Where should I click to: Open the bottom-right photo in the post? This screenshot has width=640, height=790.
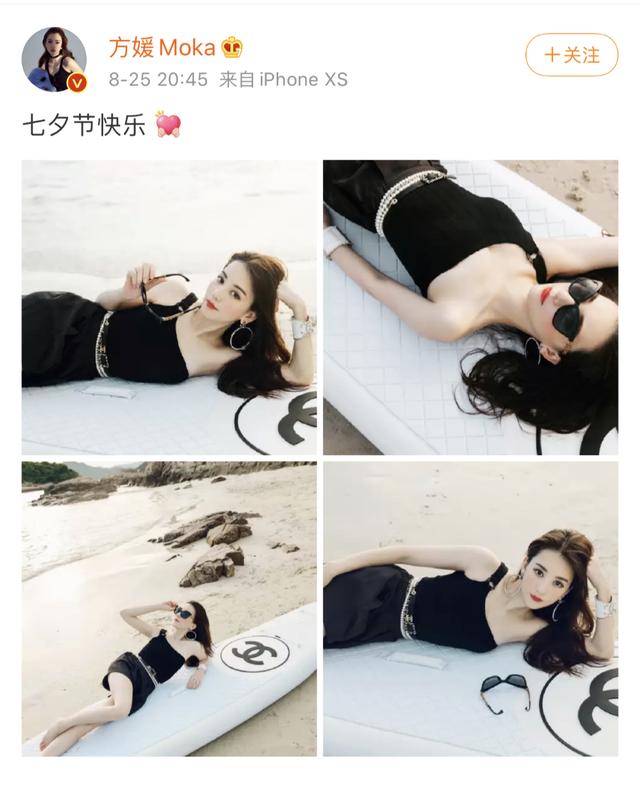[470, 608]
